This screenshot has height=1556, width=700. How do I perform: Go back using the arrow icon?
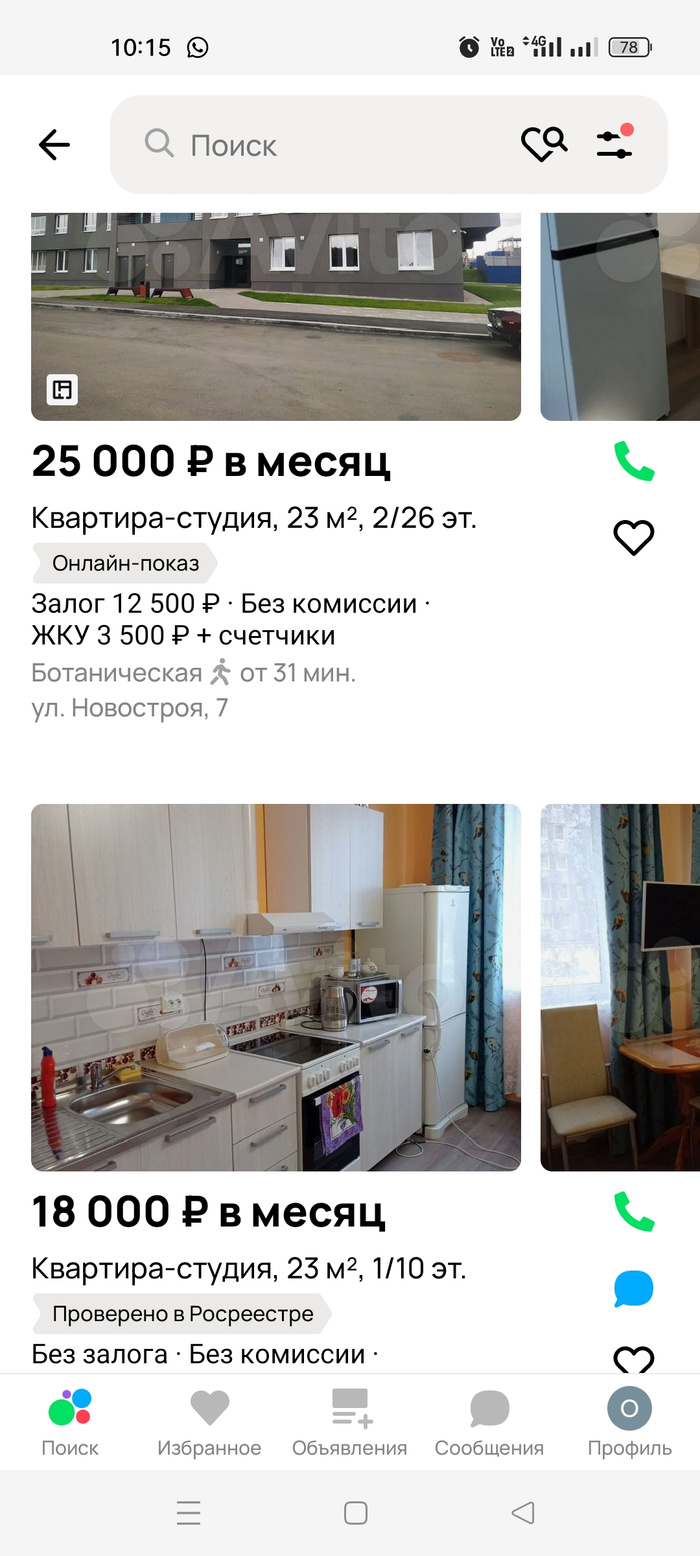54,145
